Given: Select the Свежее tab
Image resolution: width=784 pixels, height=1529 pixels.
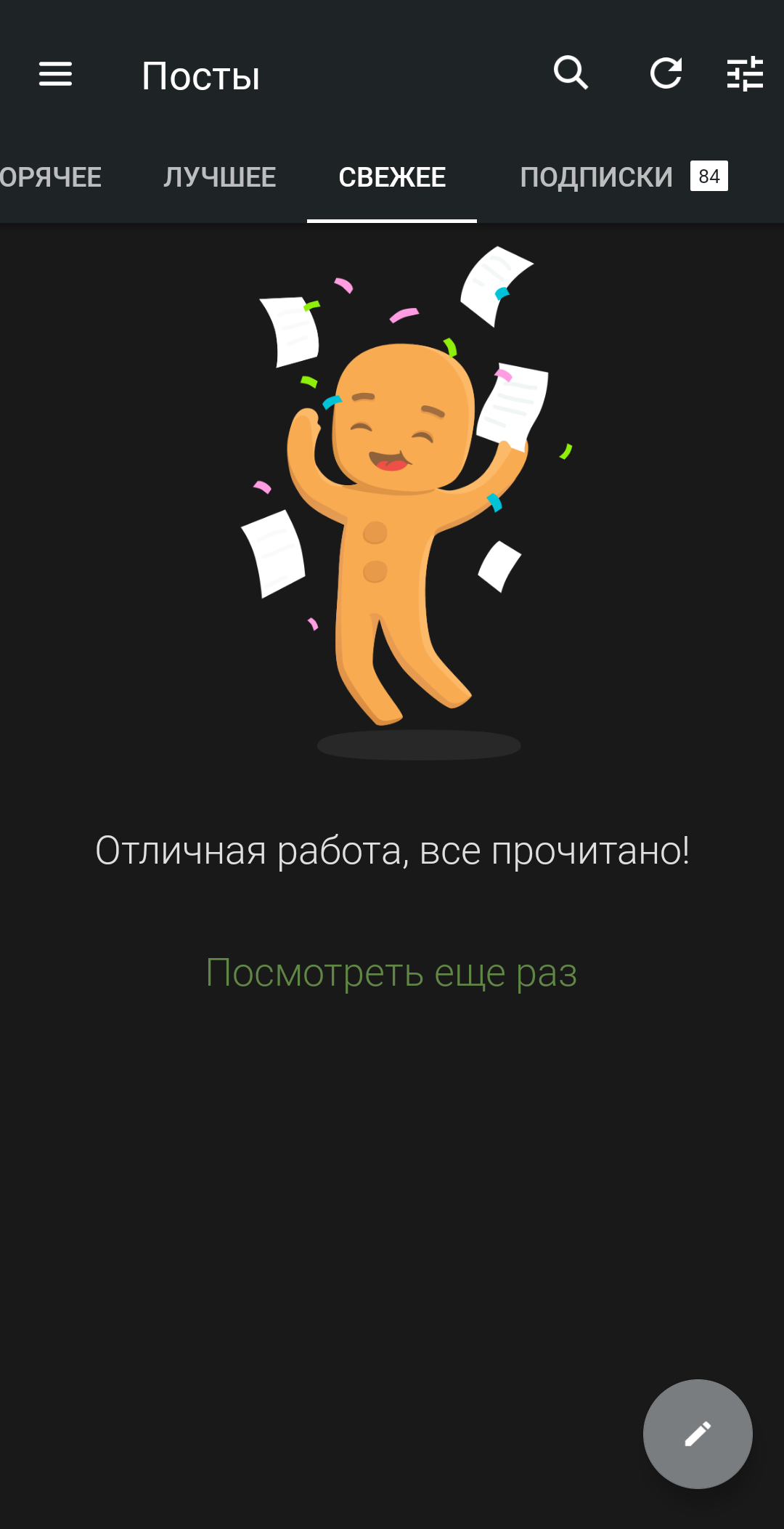Looking at the screenshot, I should pos(392,177).
